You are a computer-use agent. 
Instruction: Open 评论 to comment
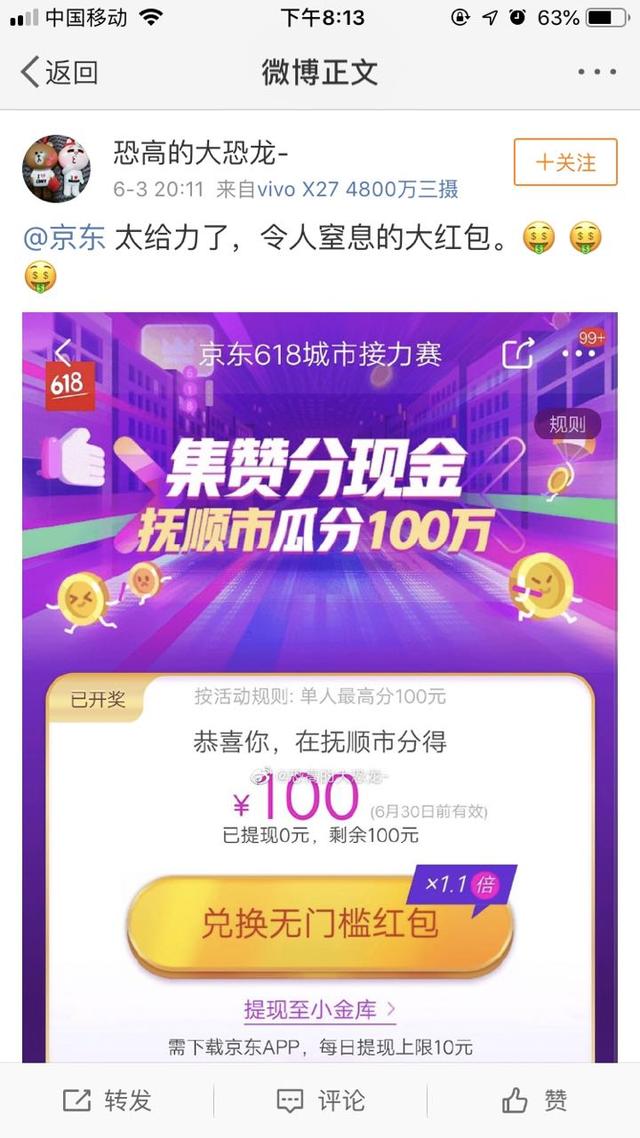pyautogui.click(x=320, y=1100)
